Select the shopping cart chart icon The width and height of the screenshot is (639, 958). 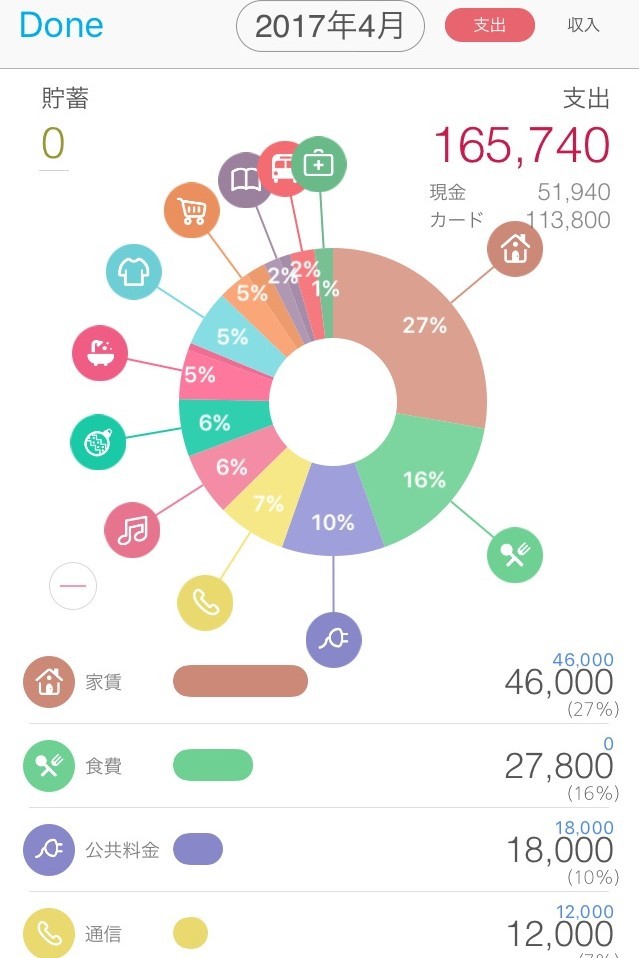[192, 210]
